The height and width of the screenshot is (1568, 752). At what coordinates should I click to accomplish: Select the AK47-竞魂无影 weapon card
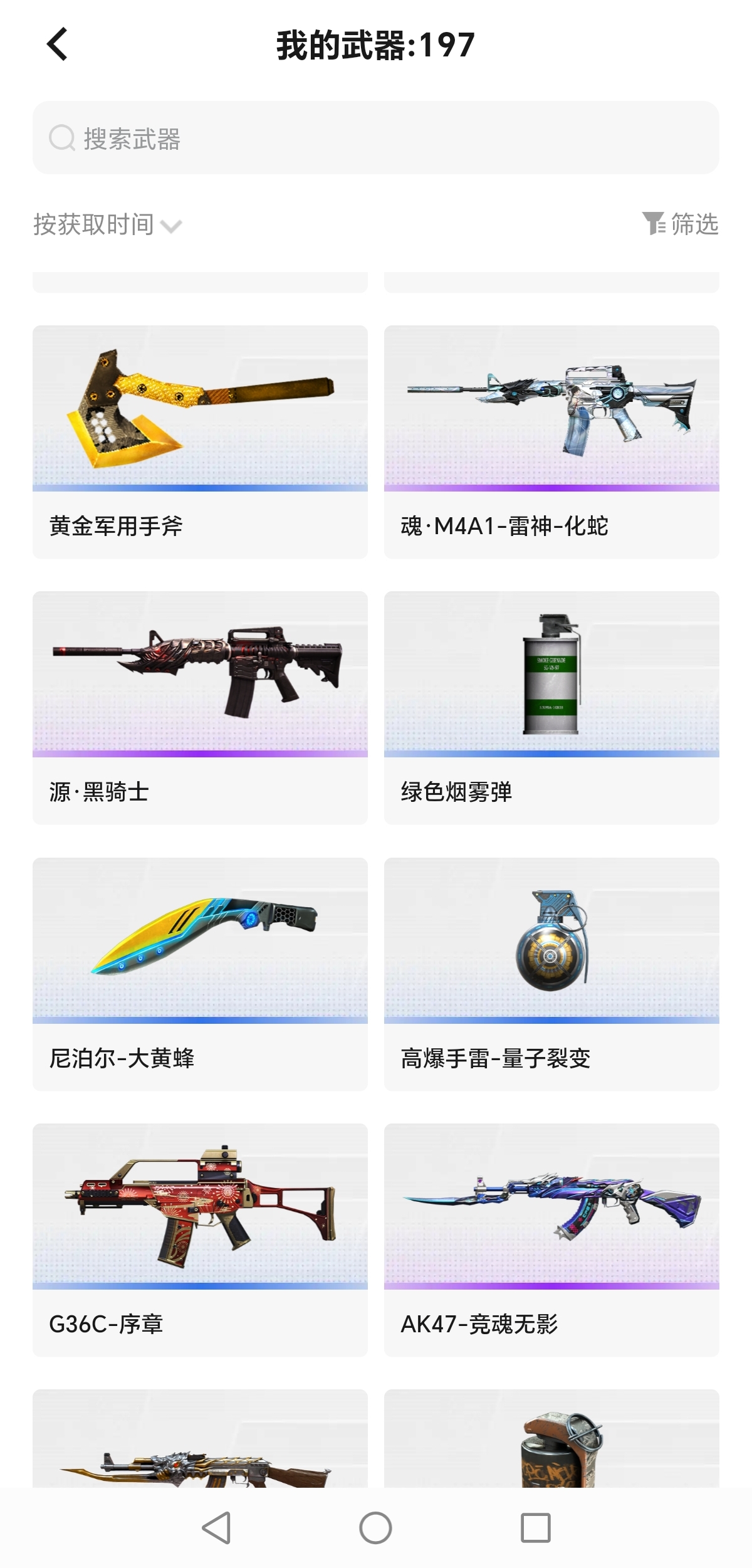(x=551, y=1239)
